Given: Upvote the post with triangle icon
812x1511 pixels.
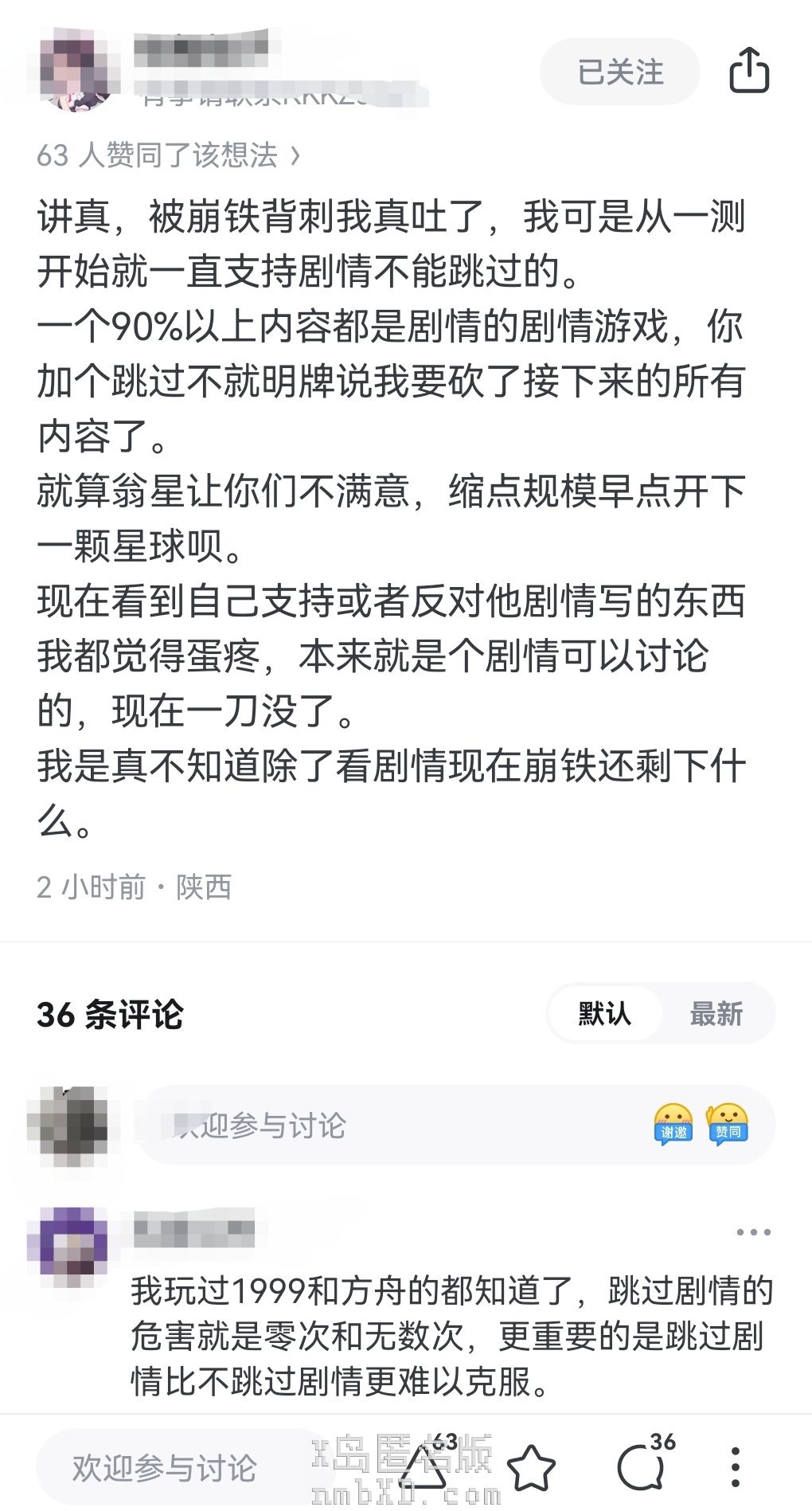Looking at the screenshot, I should coord(424,1467).
